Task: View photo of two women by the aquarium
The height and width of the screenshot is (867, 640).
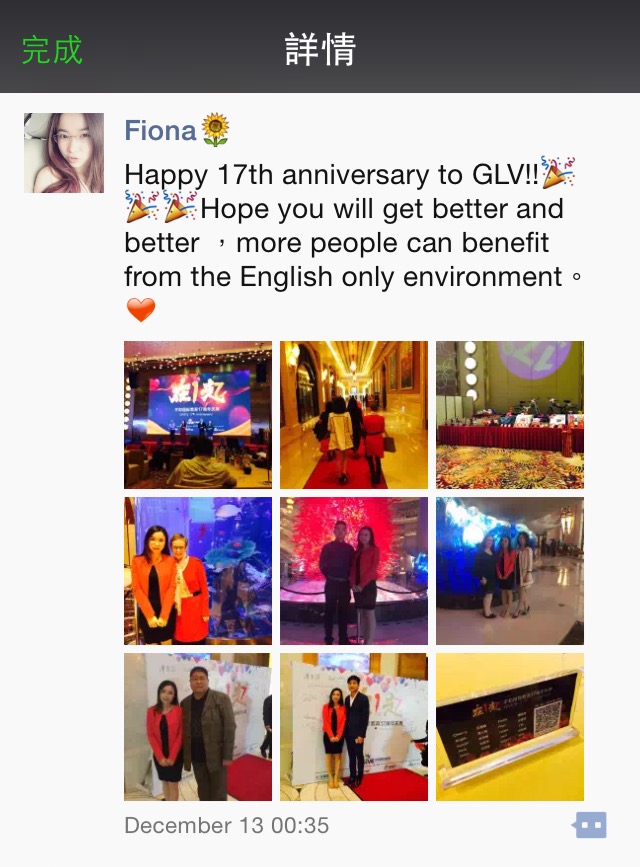Action: coord(198,571)
